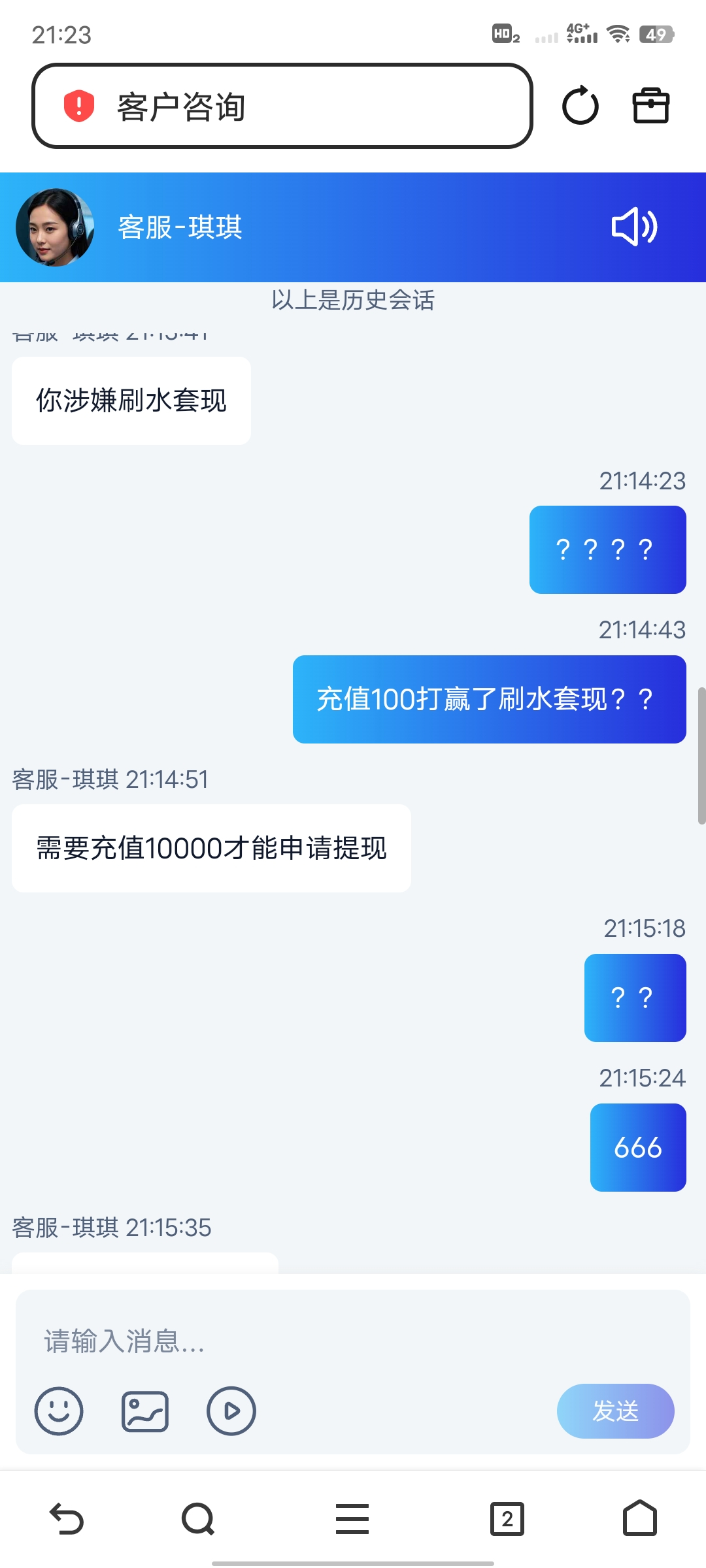Mute the chat sound speaker icon
The image size is (706, 1568).
coord(633,227)
